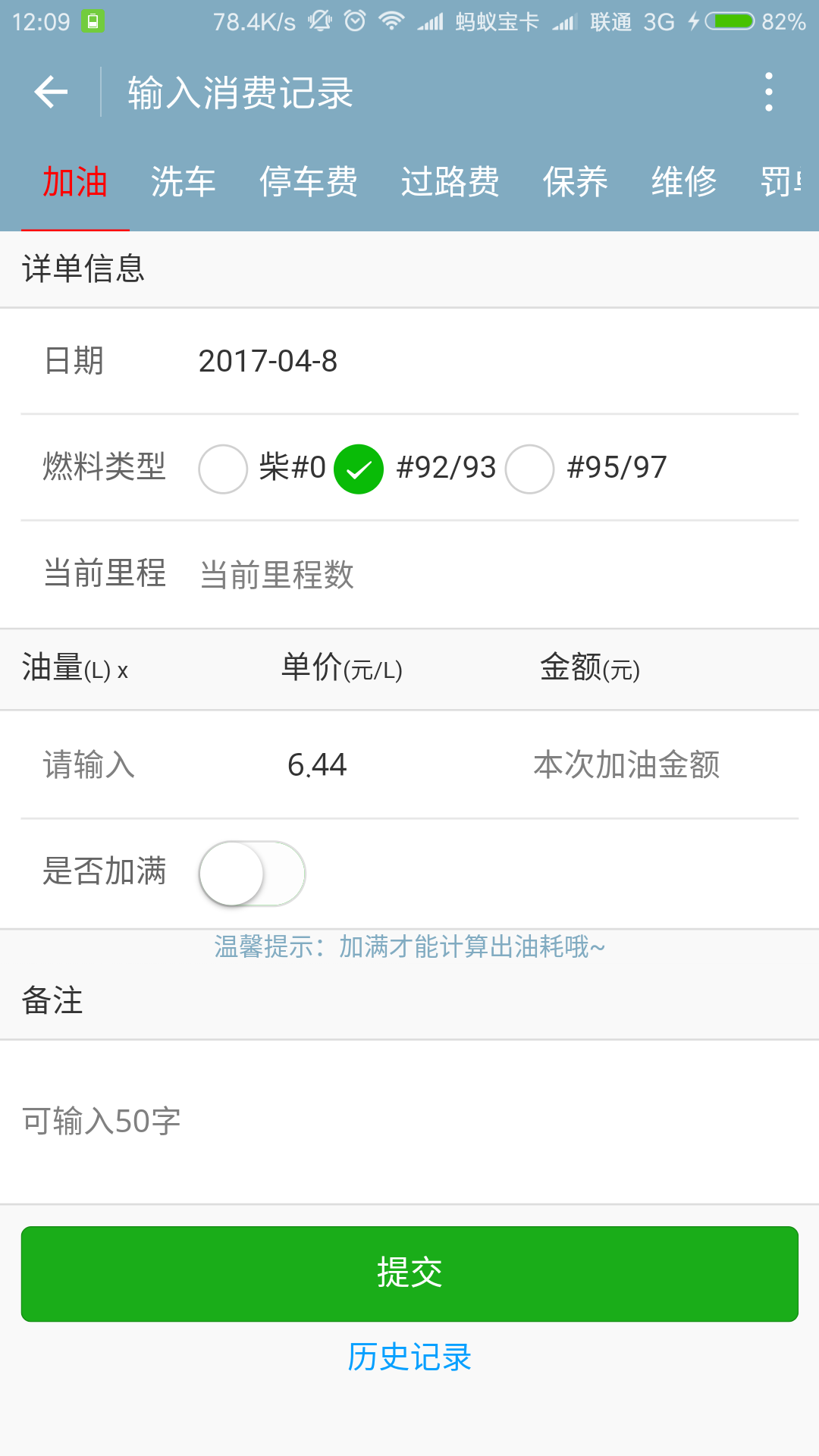Image resolution: width=819 pixels, height=1456 pixels.
Task: Toggle the 是否加满 switch
Action: tap(252, 874)
